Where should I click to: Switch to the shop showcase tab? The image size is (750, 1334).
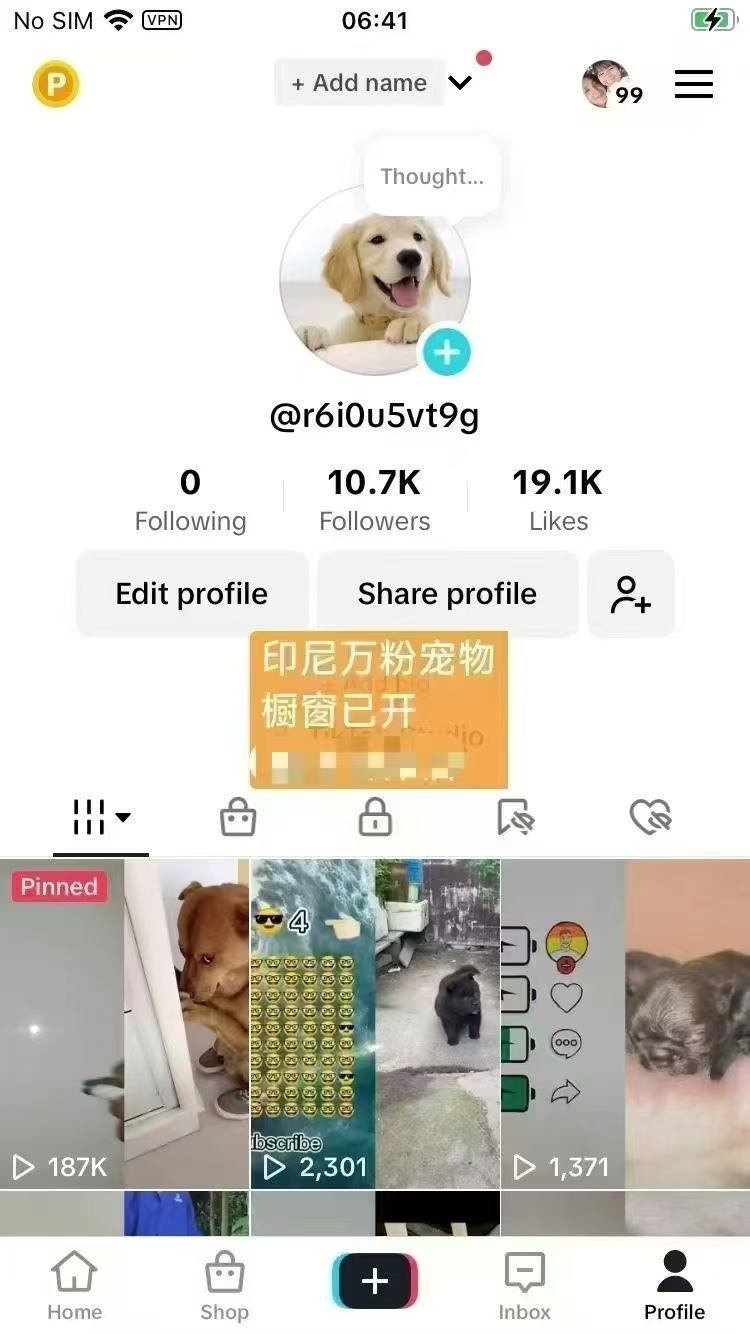(238, 818)
